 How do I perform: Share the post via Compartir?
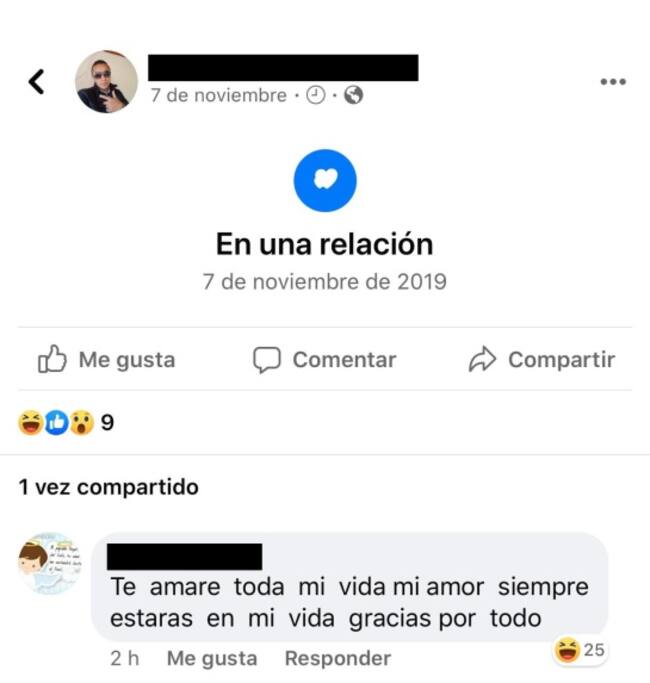coord(542,360)
